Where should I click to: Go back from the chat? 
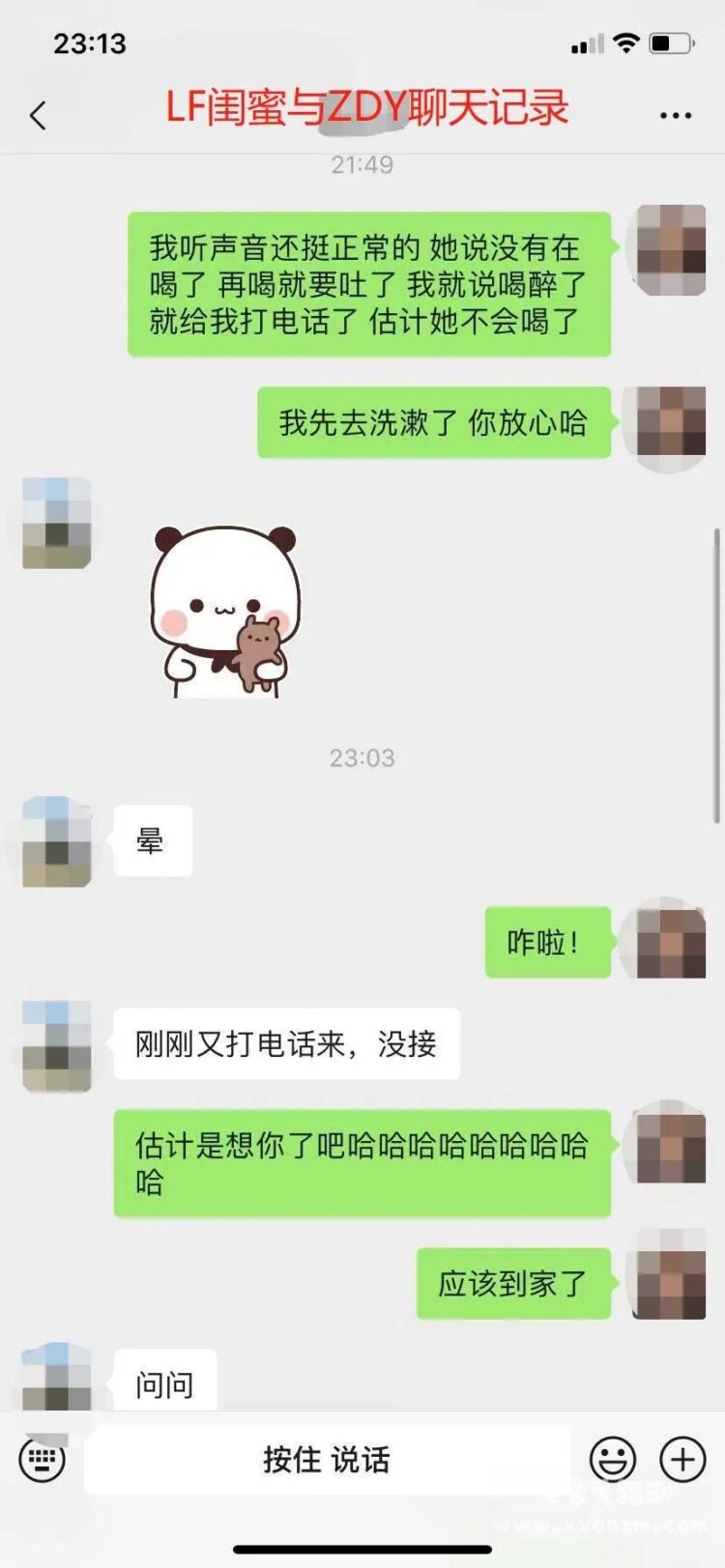[x=38, y=116]
